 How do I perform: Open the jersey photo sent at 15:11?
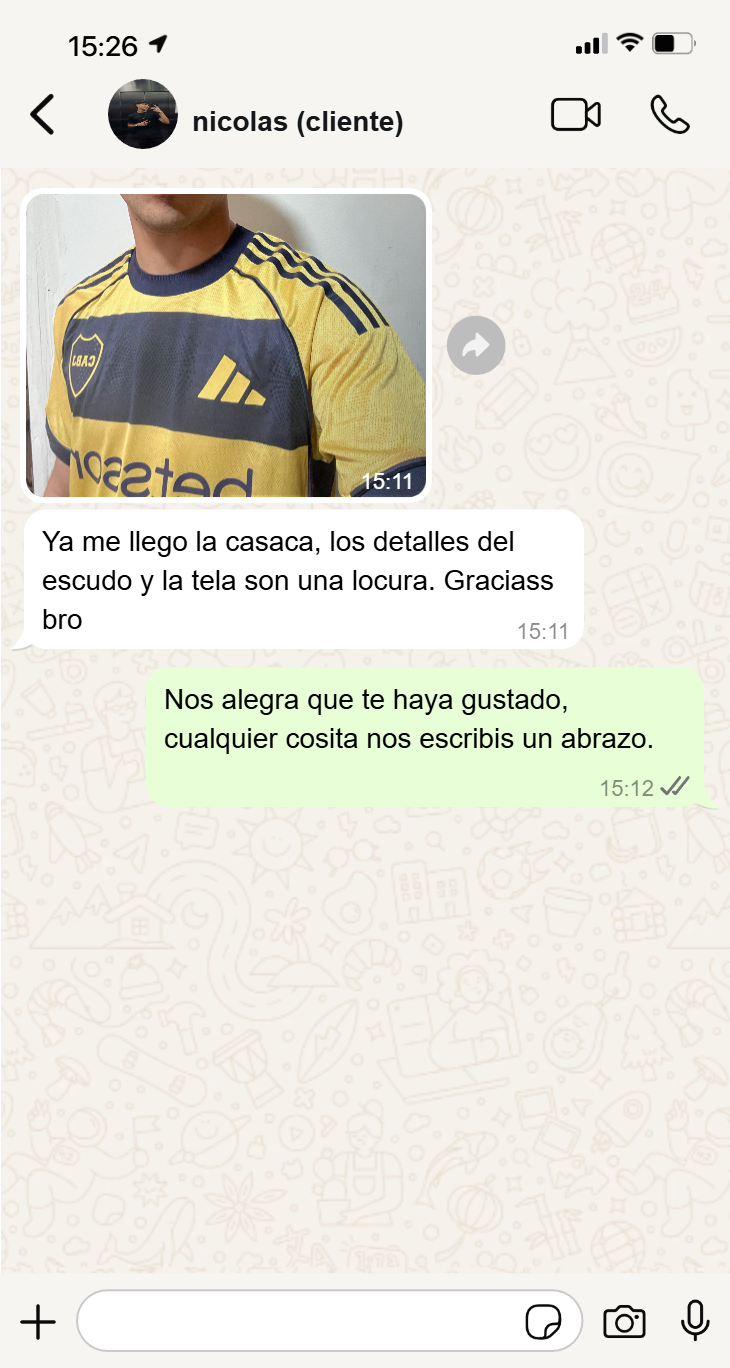tap(226, 345)
